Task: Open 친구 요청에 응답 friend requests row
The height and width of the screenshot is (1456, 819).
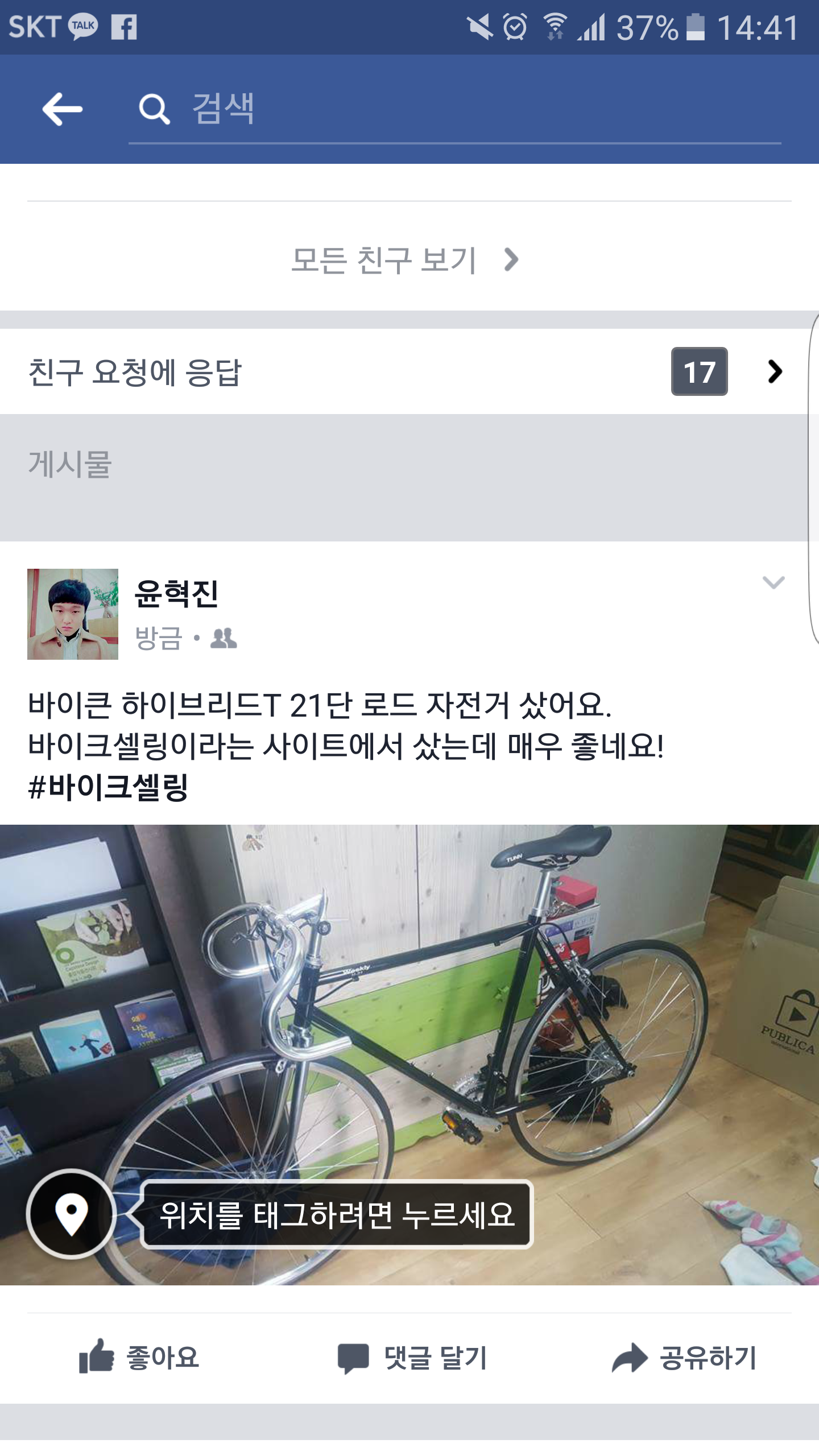Action: point(398,372)
